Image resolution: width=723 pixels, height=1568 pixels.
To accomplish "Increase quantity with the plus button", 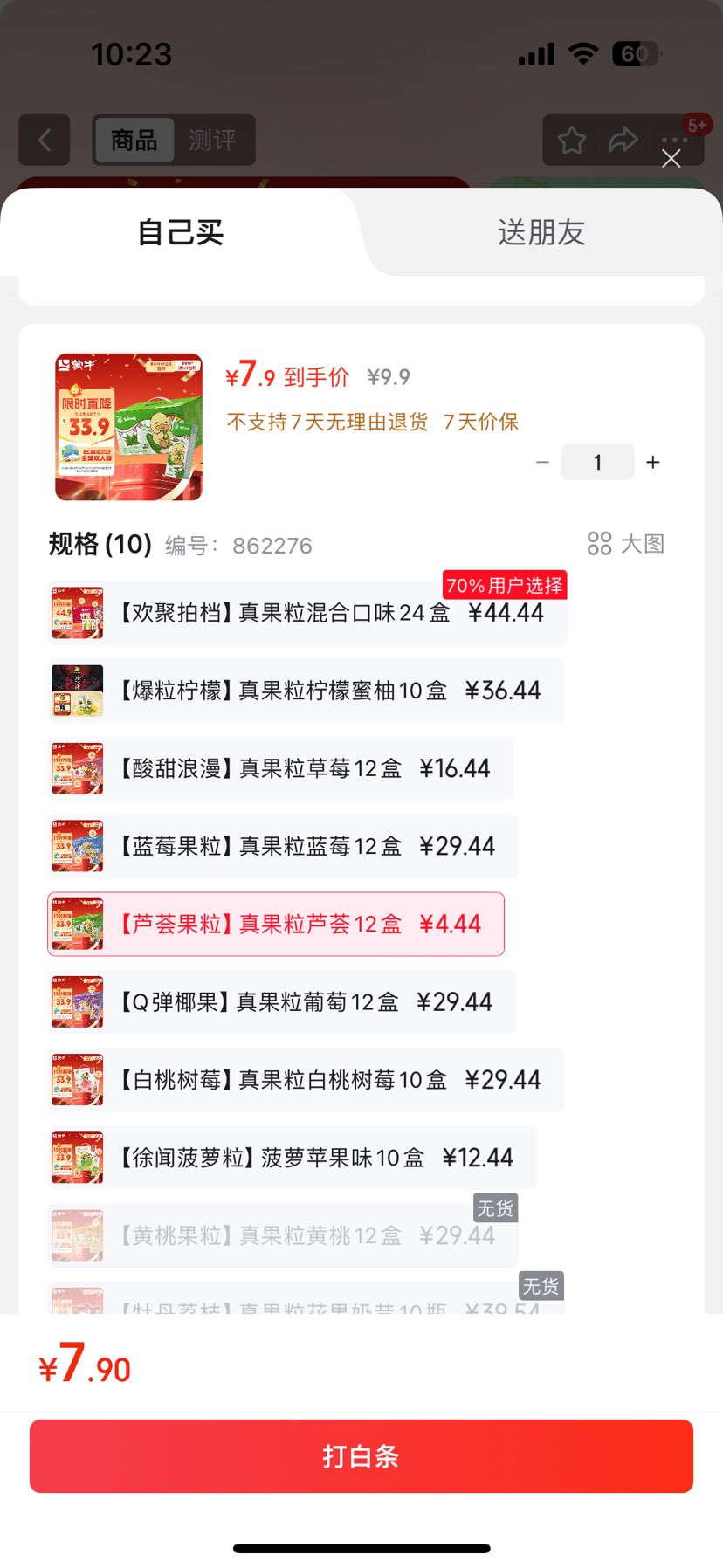I will (x=653, y=463).
